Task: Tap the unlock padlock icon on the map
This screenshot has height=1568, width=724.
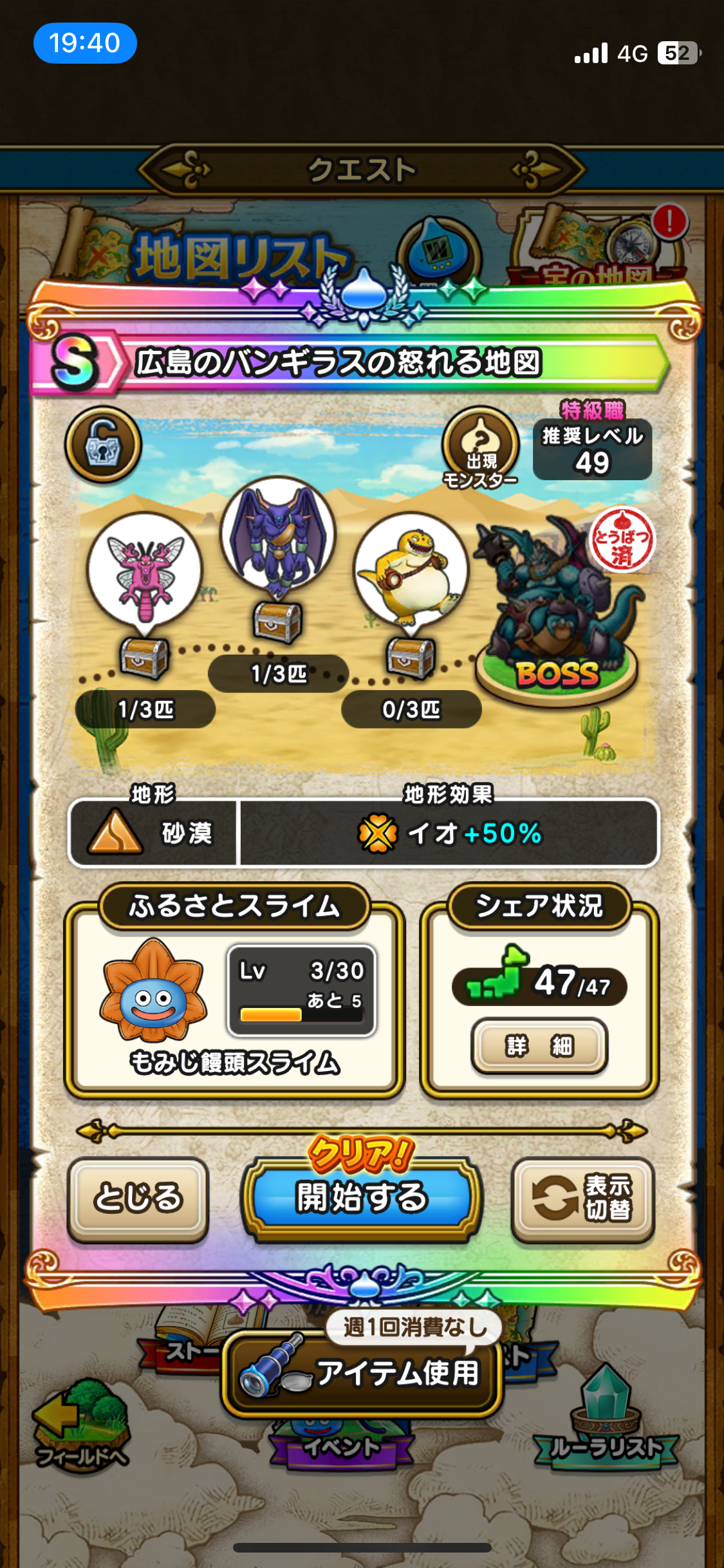Action: pyautogui.click(x=103, y=445)
